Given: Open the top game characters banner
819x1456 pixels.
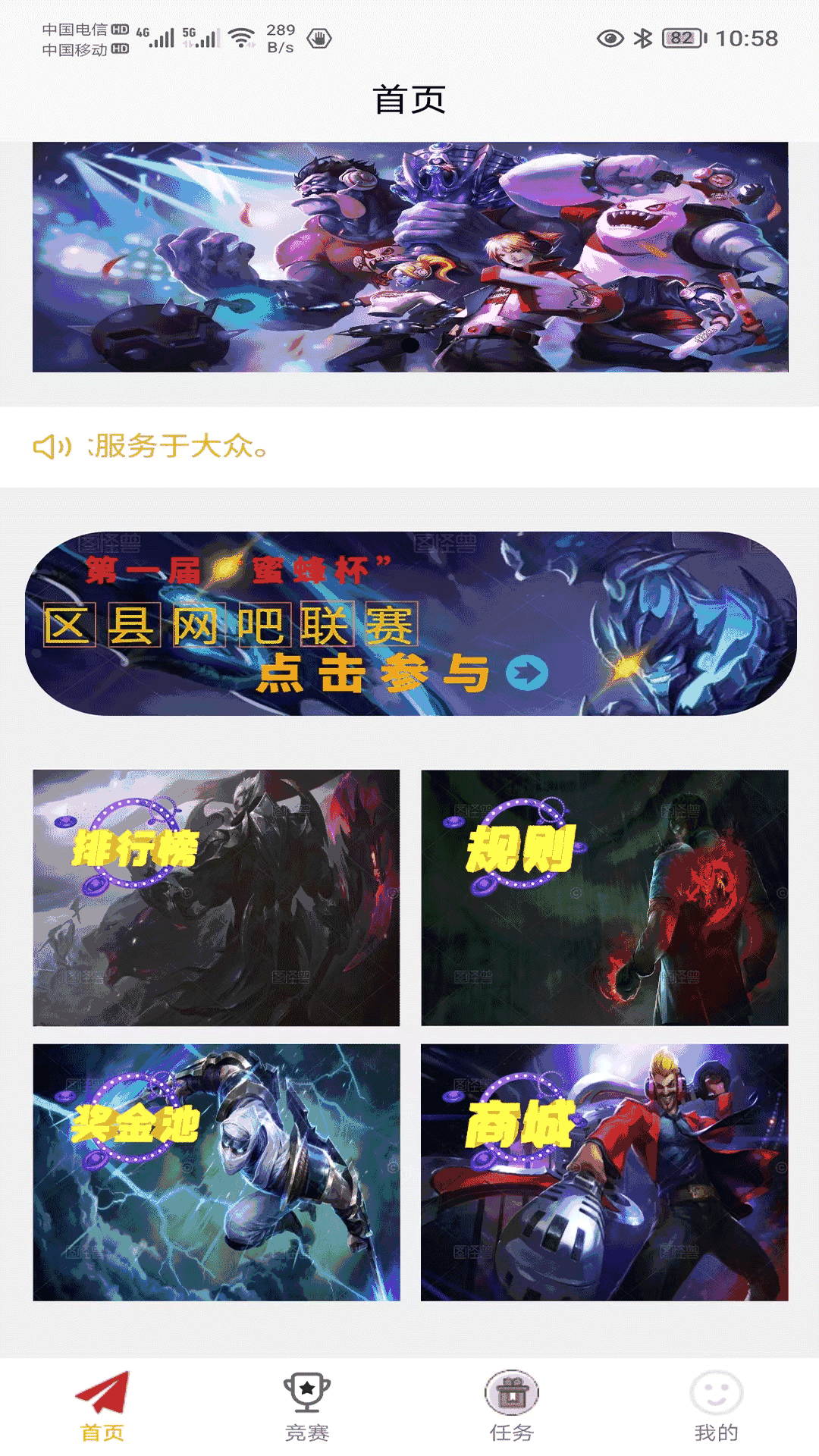Looking at the screenshot, I should click(x=409, y=256).
